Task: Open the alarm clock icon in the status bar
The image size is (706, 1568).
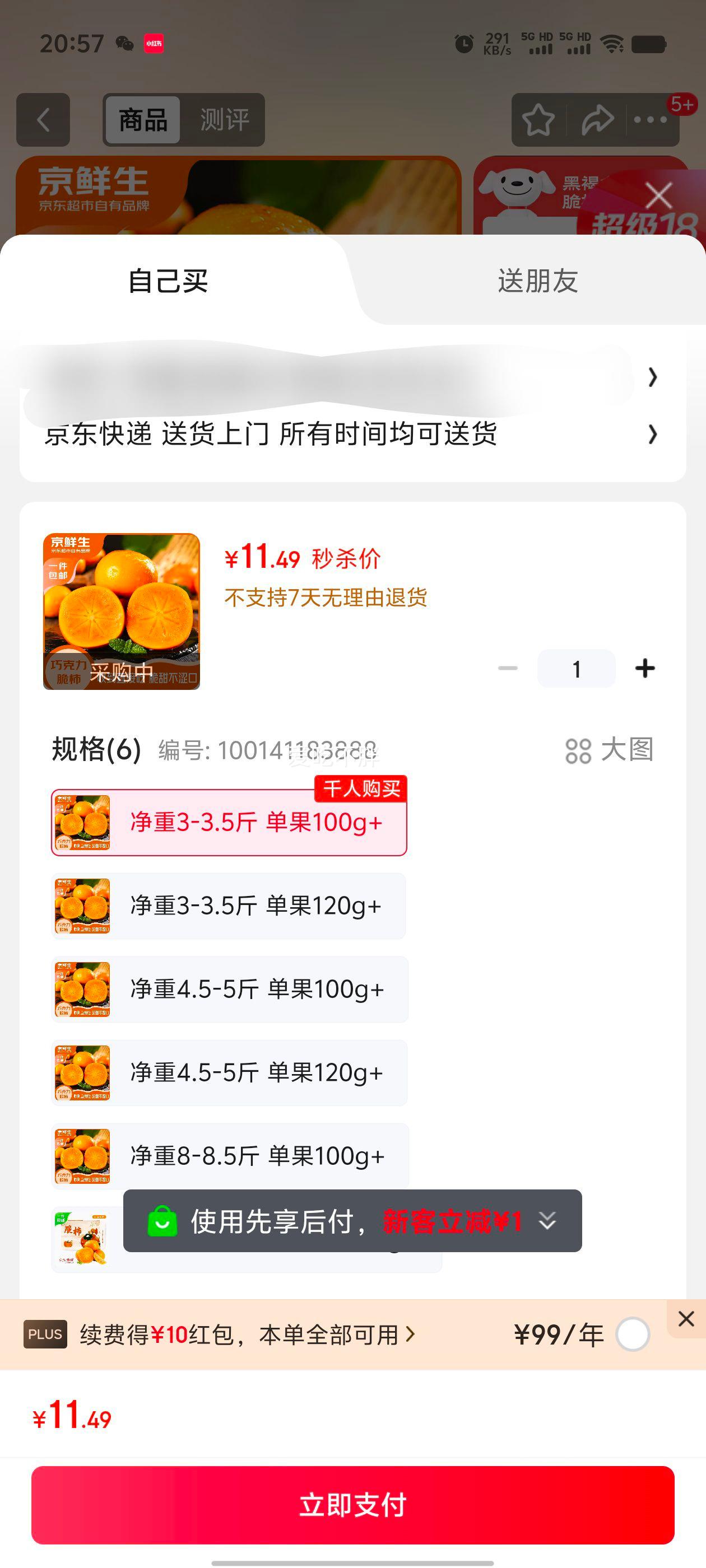Action: (x=463, y=44)
